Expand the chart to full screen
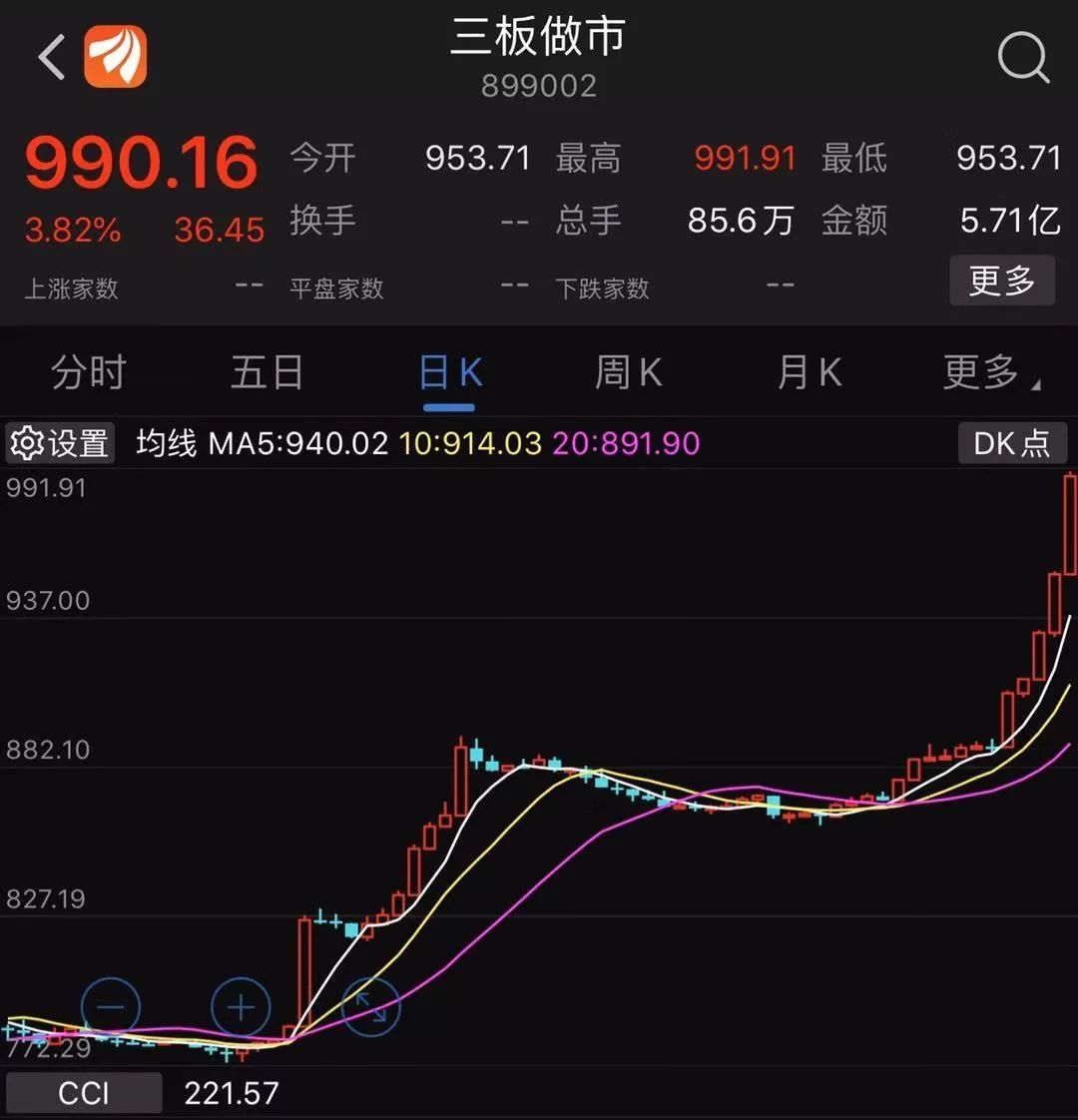Screen dimensions: 1078x1120 (x=370, y=1006)
